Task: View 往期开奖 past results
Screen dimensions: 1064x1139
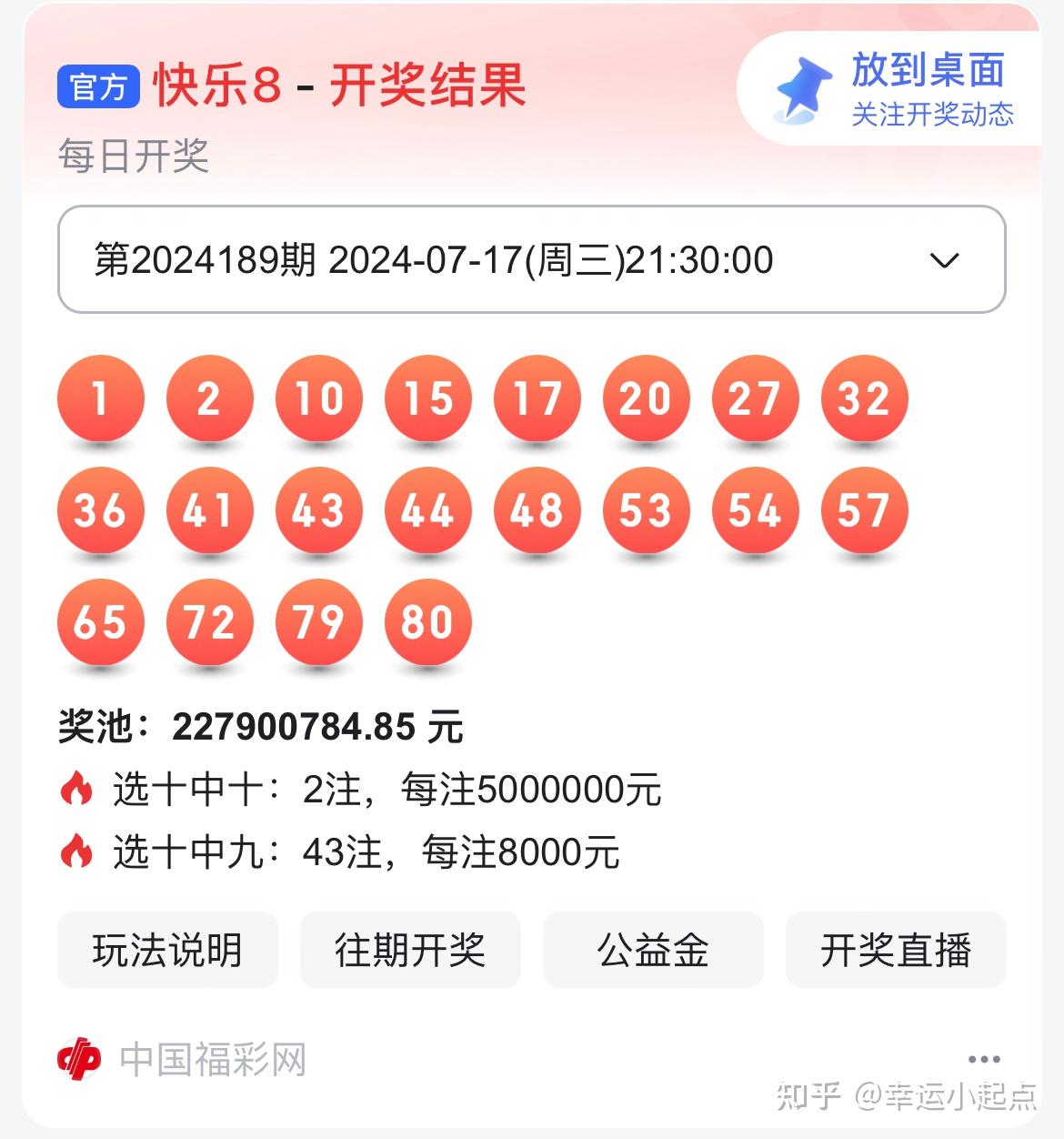Action: click(x=410, y=951)
